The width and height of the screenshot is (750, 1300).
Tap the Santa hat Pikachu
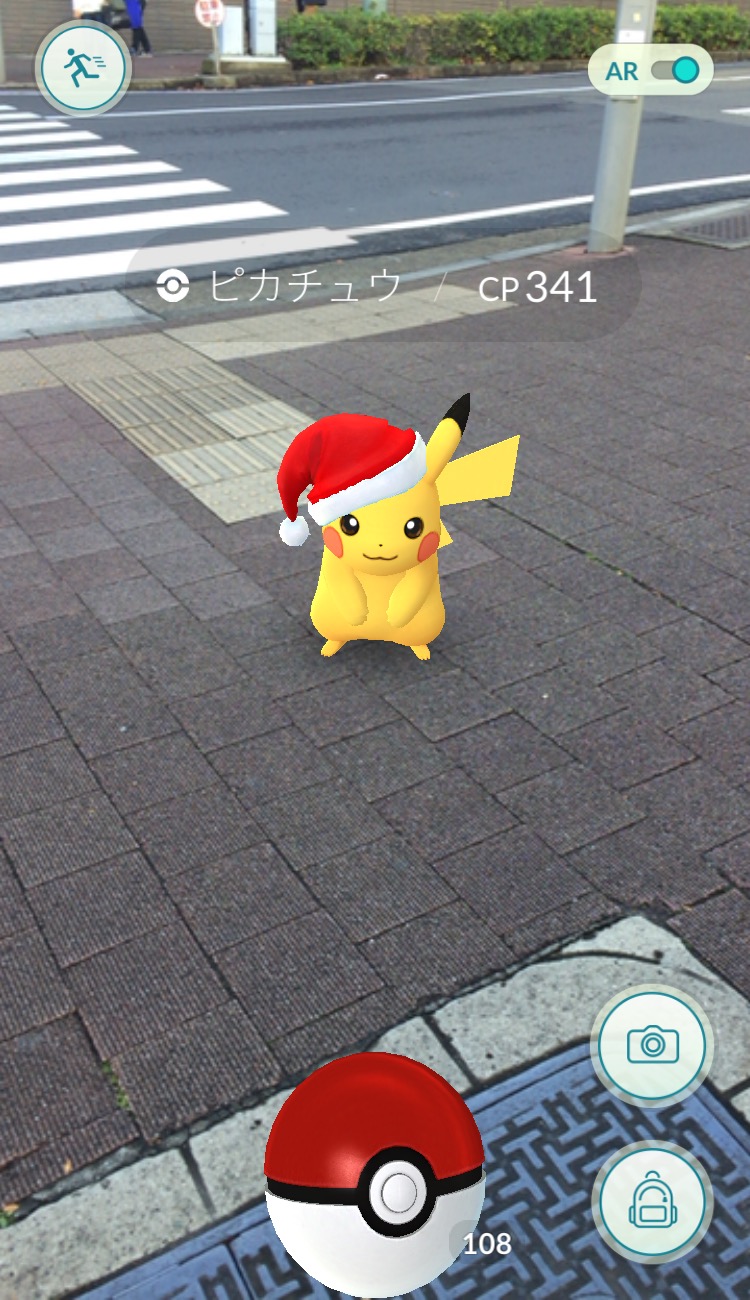tap(385, 530)
